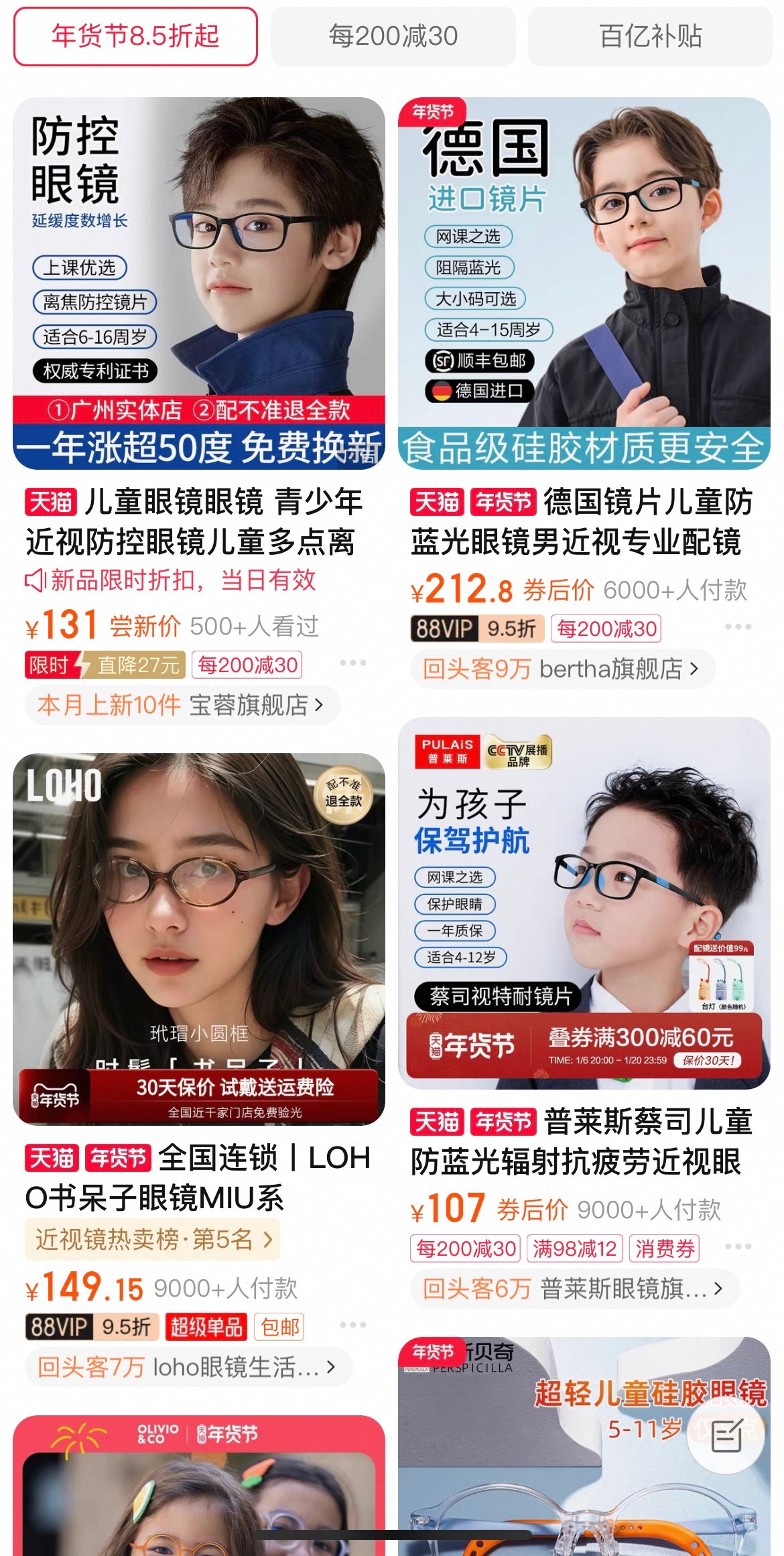Open the 防控眼镜 kids glasses product
The height and width of the screenshot is (1556, 784).
coord(199,283)
